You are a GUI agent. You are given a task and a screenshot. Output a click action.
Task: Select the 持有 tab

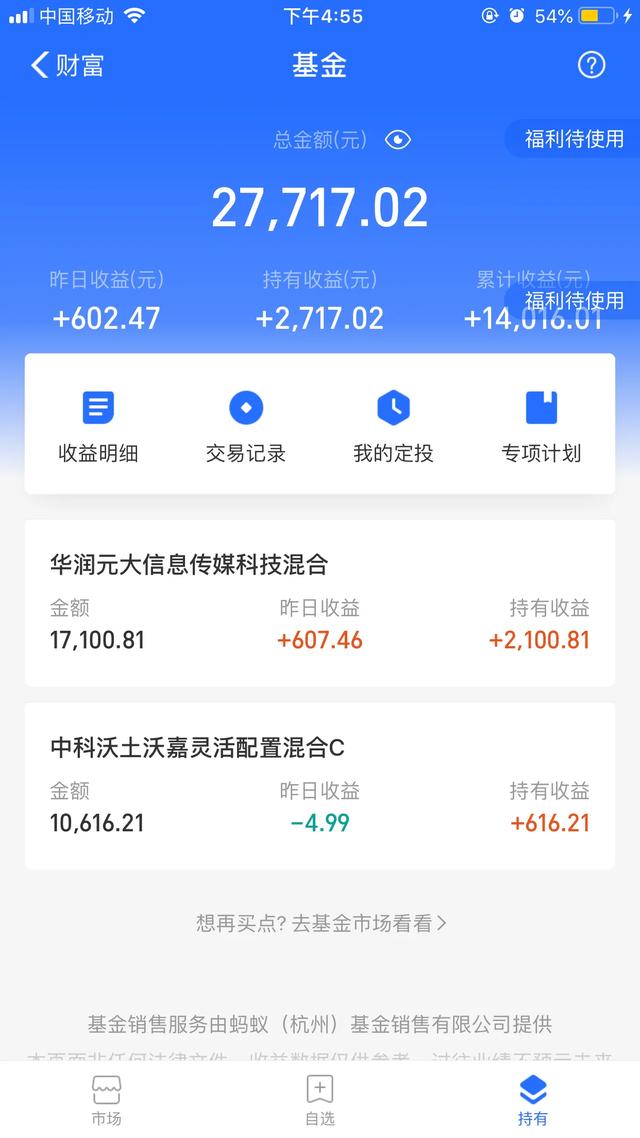(x=533, y=1100)
